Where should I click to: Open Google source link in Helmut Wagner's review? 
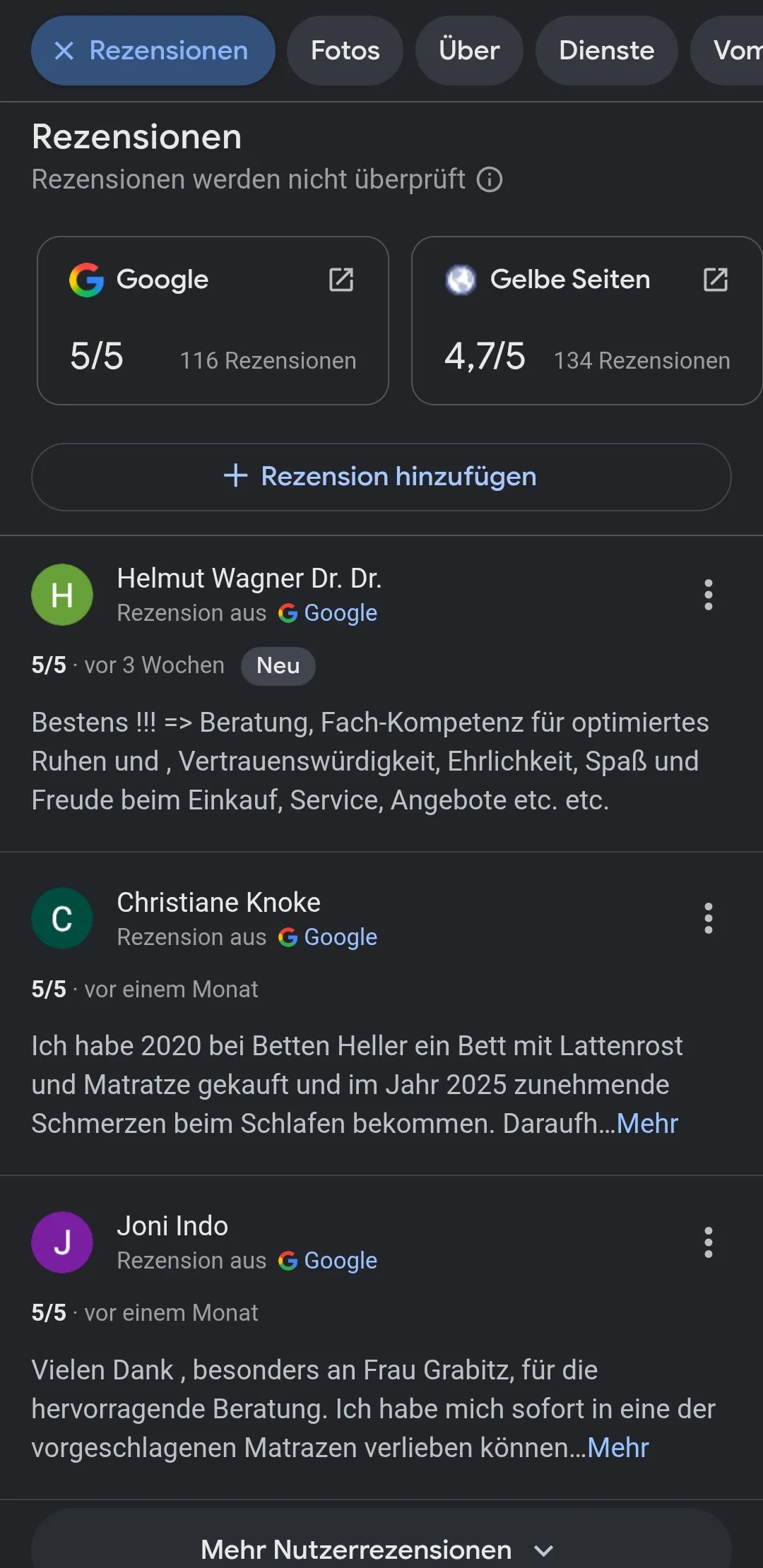click(x=340, y=613)
